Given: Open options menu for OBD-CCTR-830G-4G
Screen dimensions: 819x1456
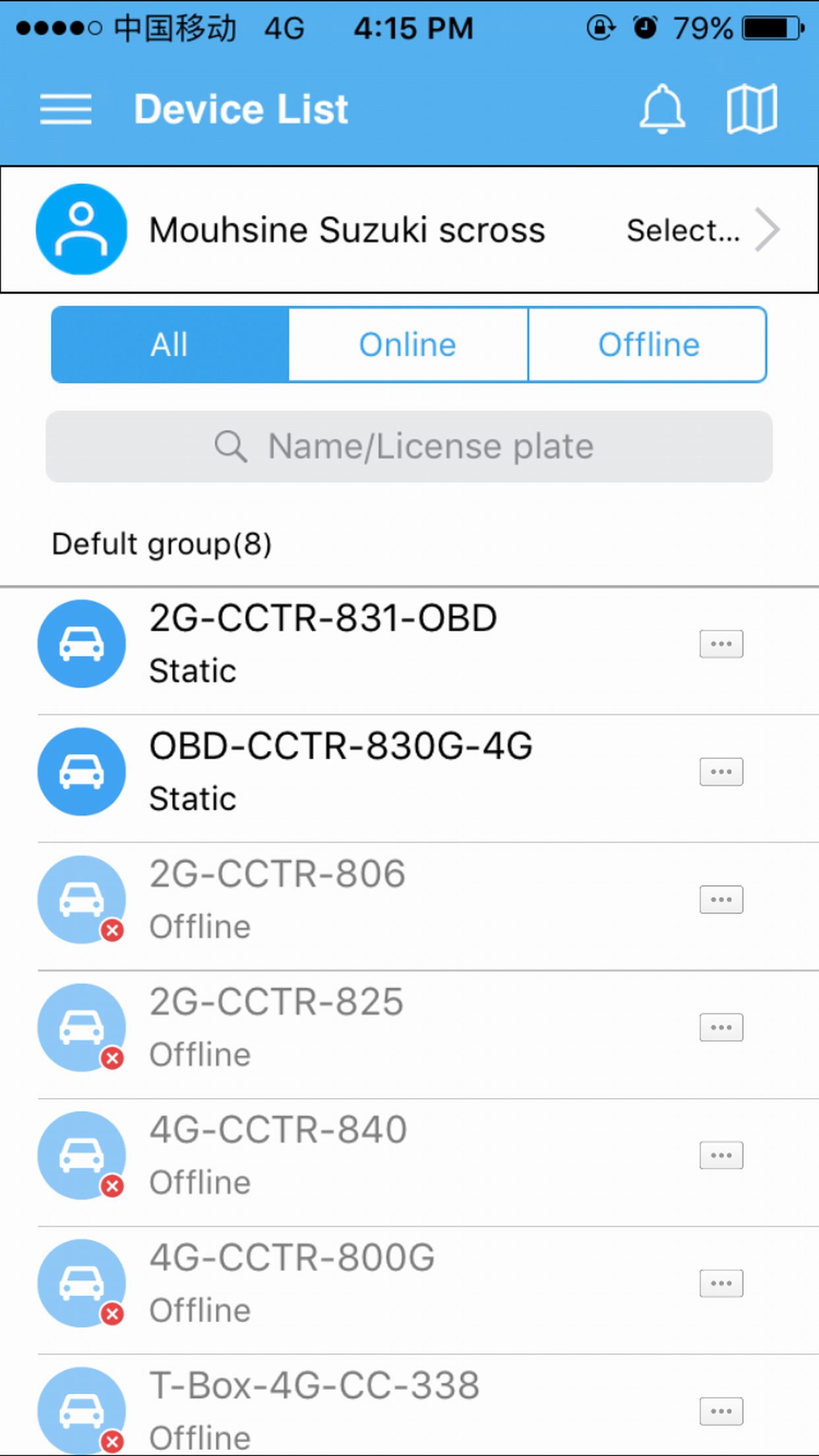Looking at the screenshot, I should pos(721,772).
